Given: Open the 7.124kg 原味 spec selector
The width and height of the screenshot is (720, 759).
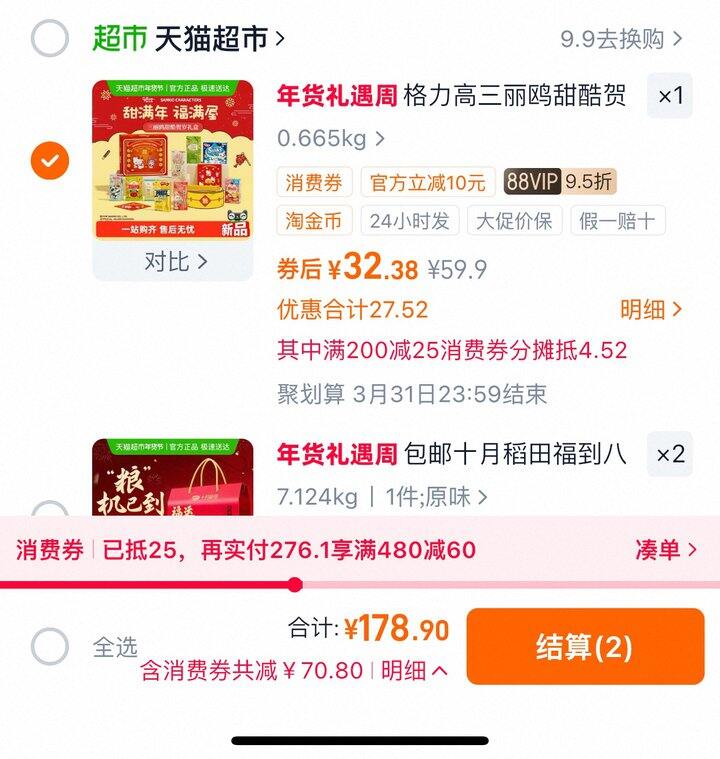Looking at the screenshot, I should pyautogui.click(x=382, y=496).
